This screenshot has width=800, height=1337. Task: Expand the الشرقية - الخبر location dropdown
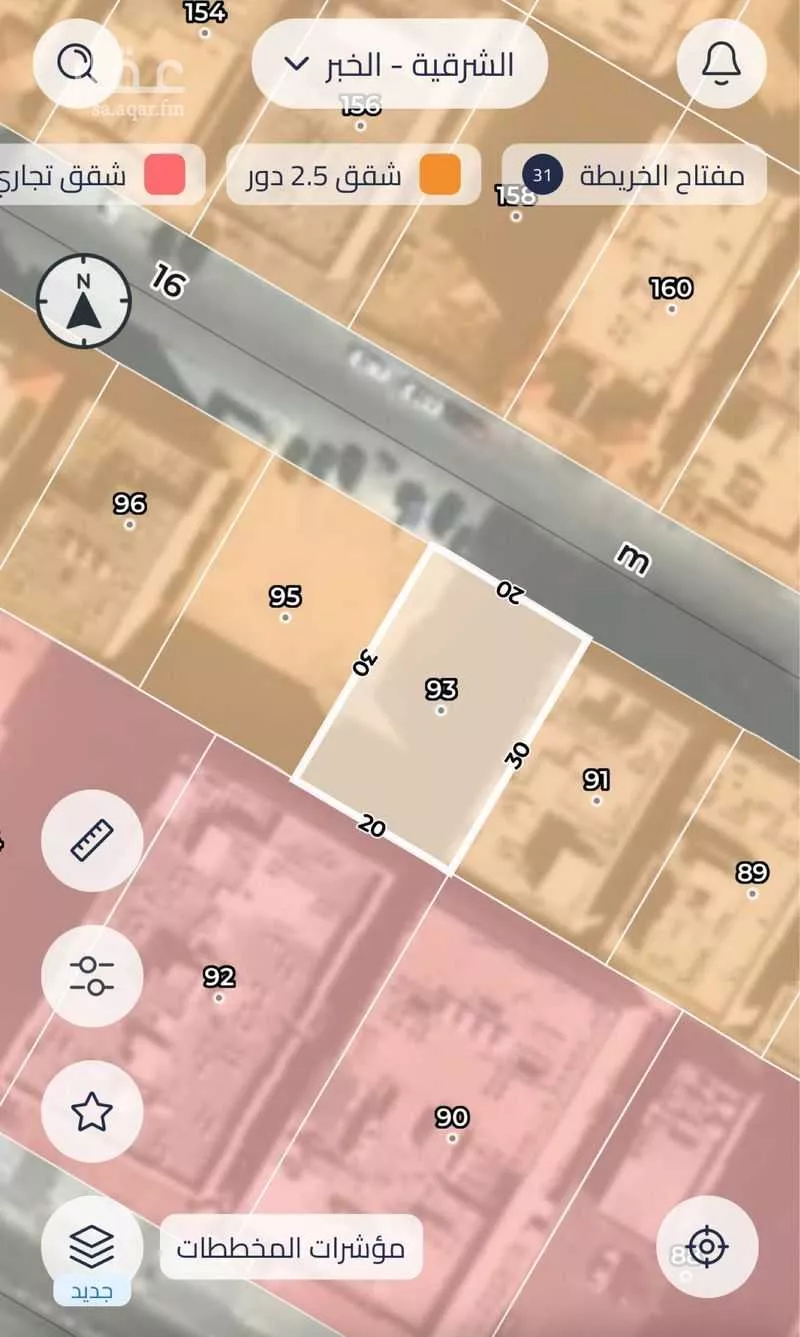coord(400,65)
